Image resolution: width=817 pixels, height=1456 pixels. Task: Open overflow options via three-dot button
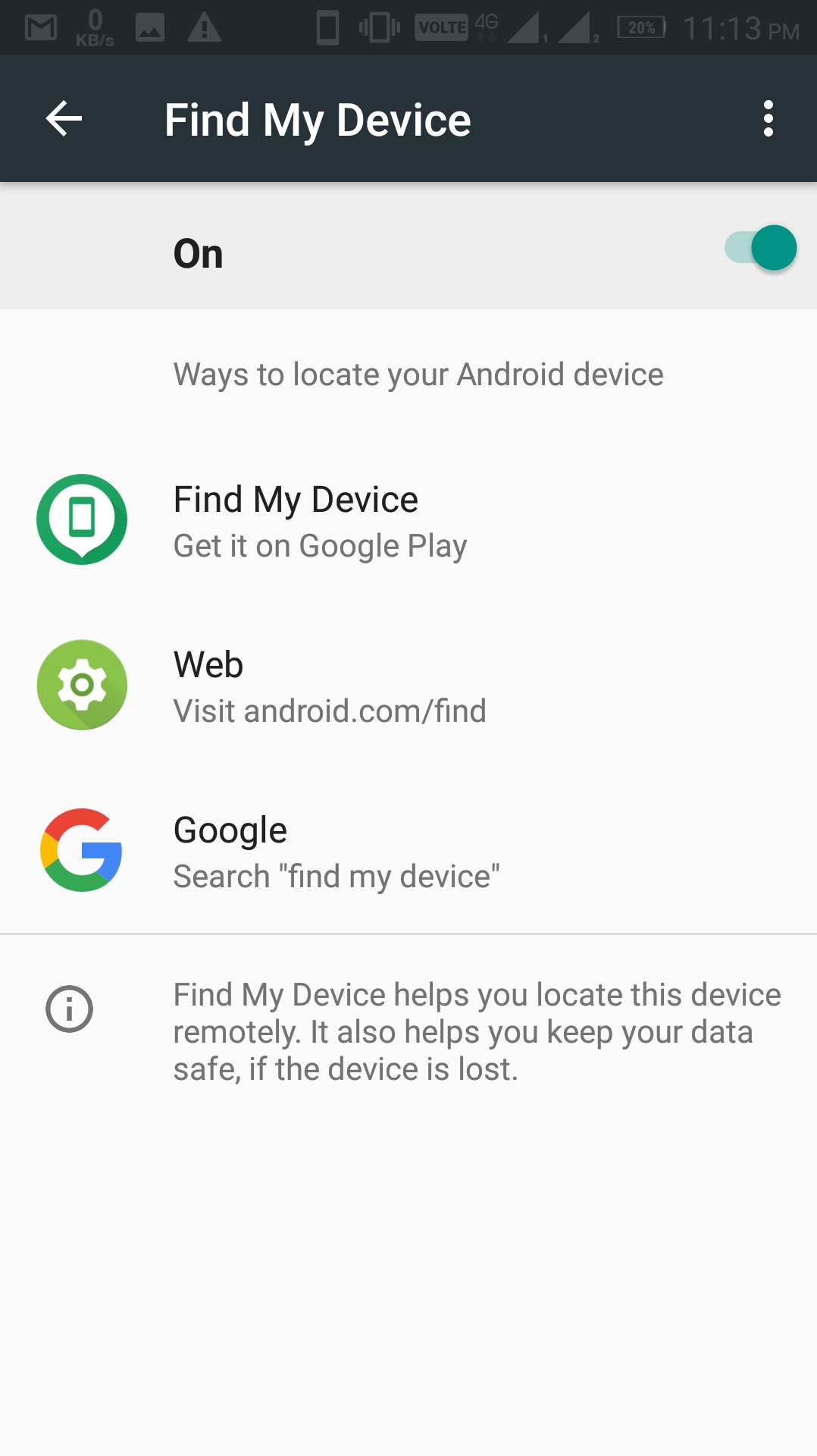click(768, 118)
